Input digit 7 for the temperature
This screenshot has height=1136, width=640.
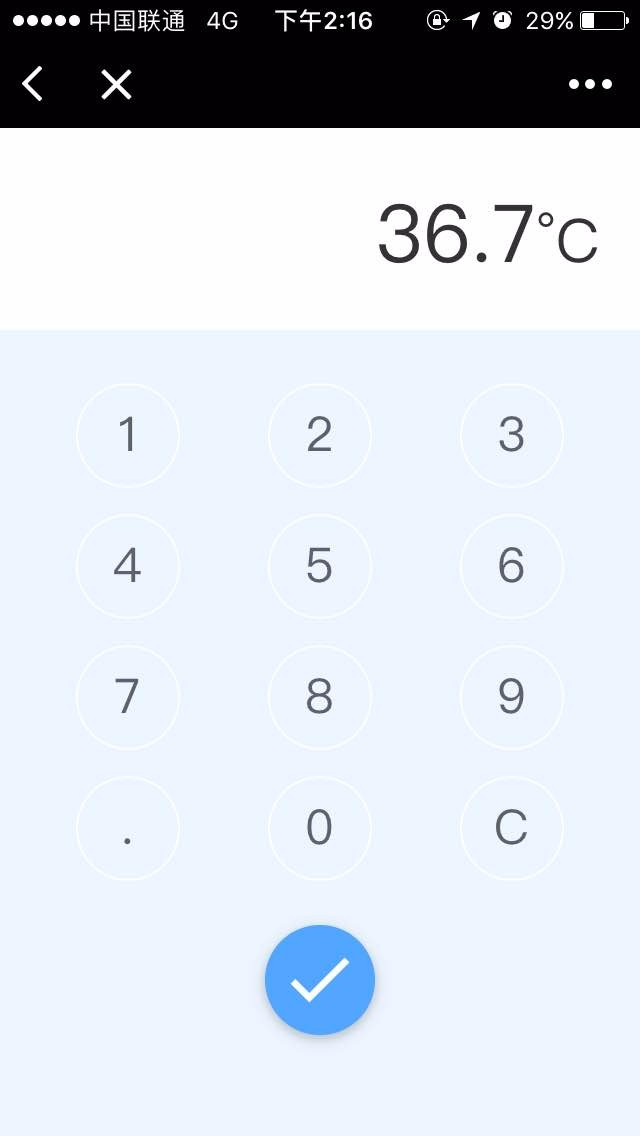point(128,697)
